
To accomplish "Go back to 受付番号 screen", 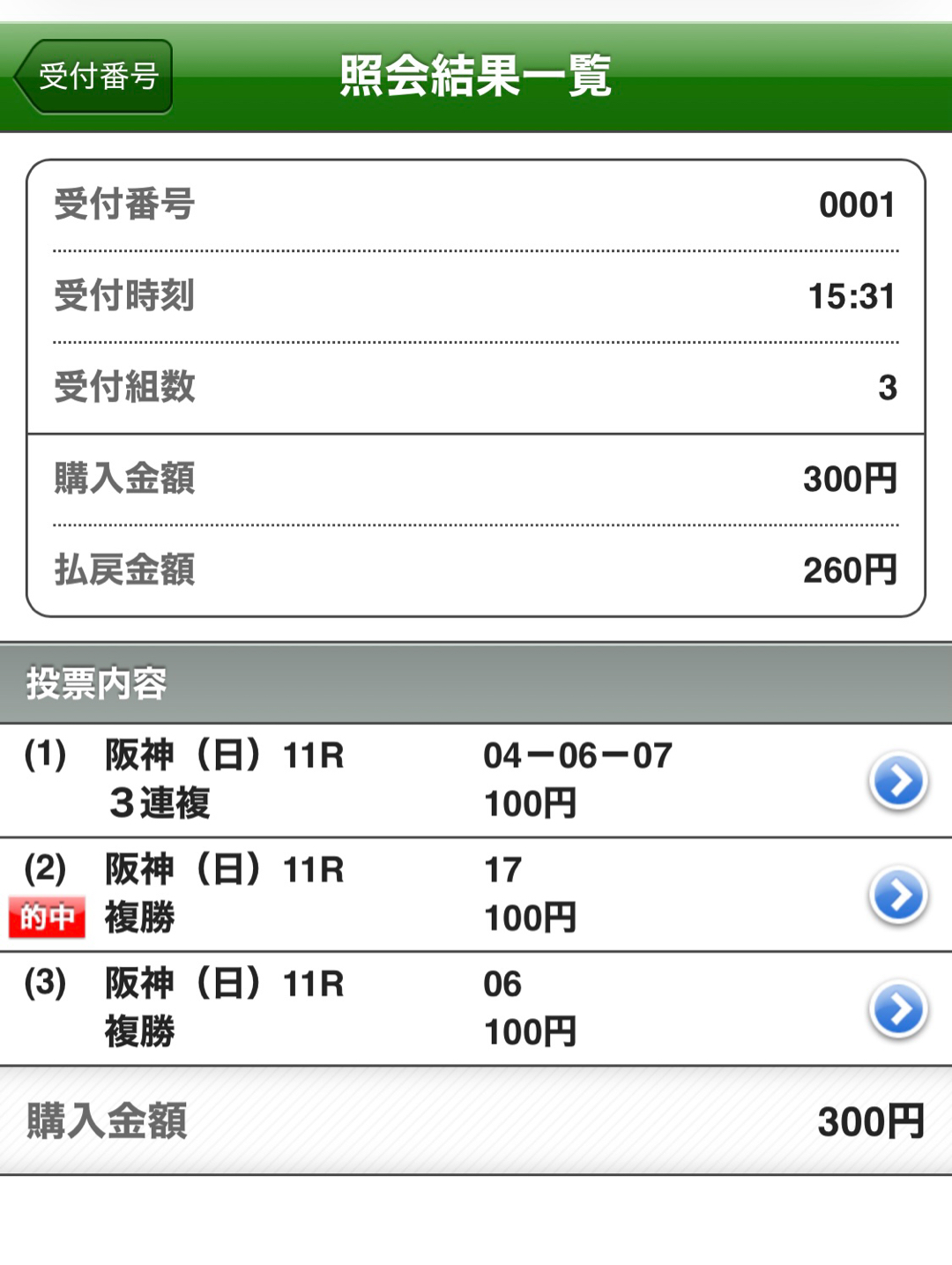I will [x=95, y=77].
